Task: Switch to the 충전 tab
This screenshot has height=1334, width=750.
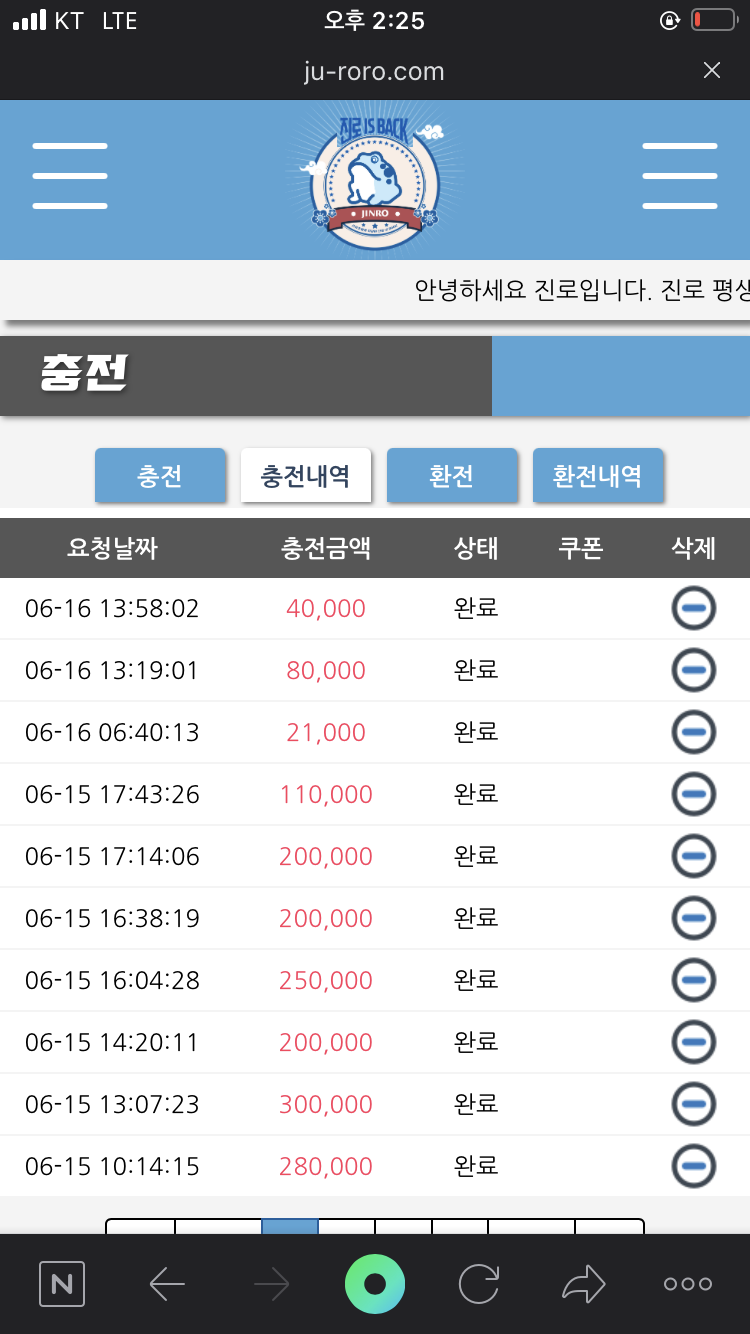Action: (x=160, y=476)
